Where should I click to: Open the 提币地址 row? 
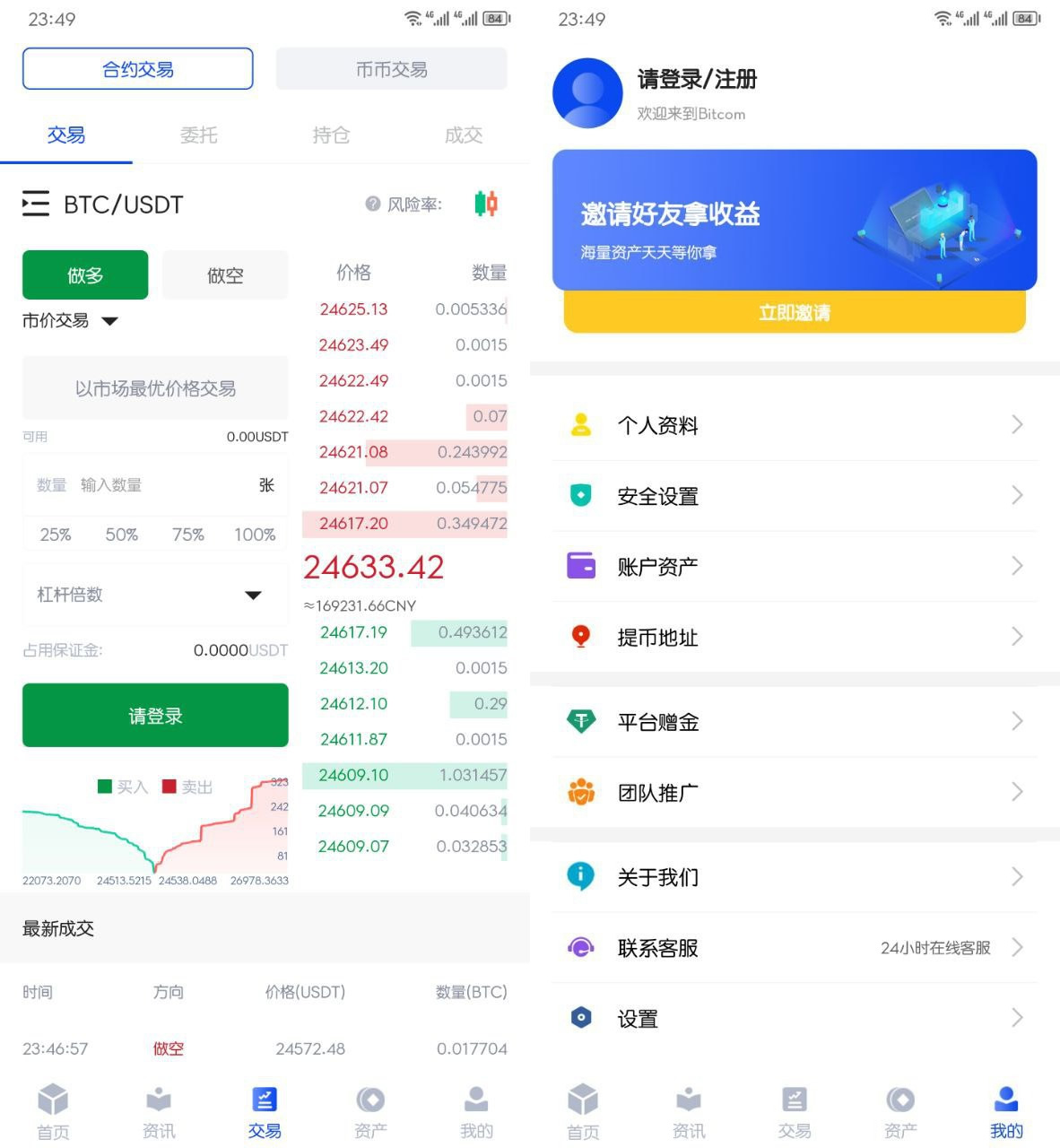point(794,637)
